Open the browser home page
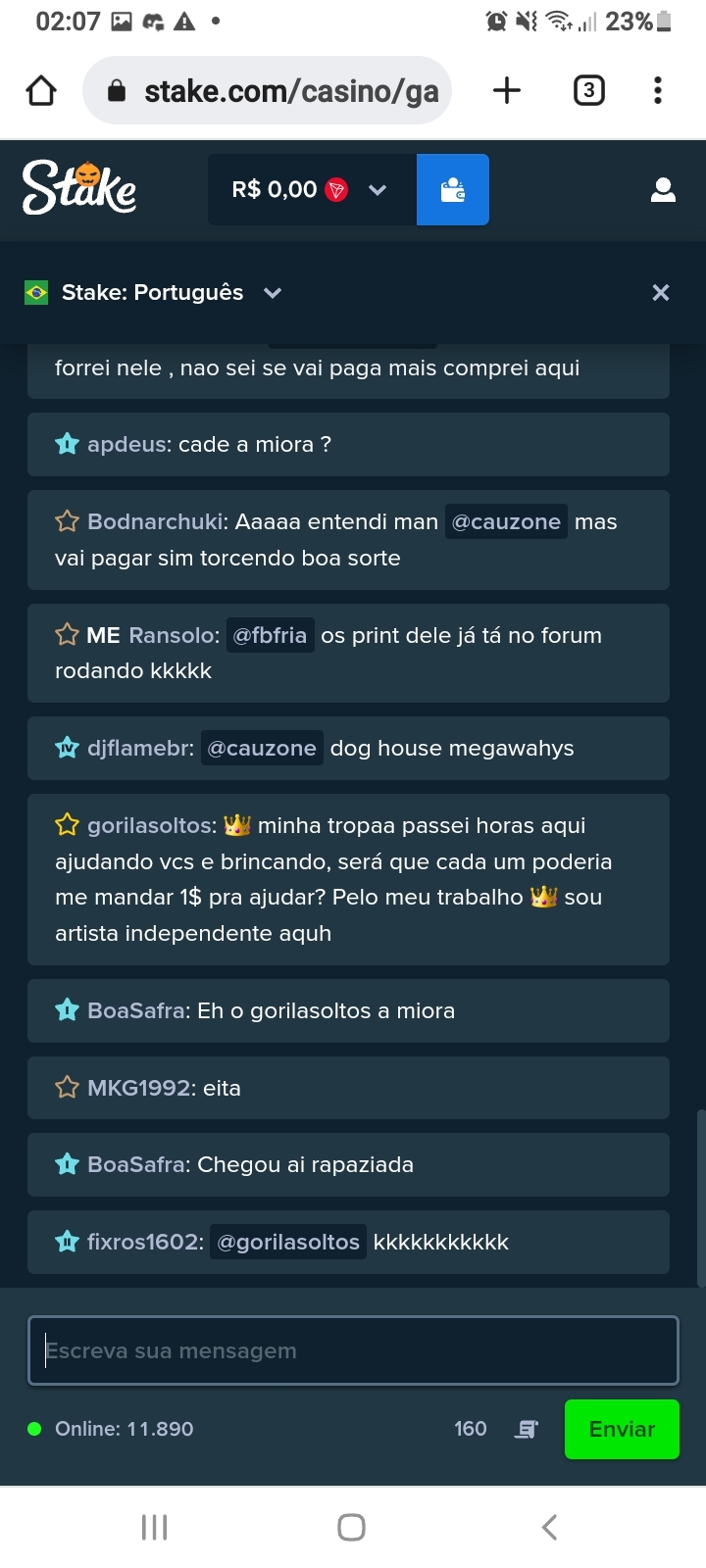The height and width of the screenshot is (1568, 706). (41, 91)
